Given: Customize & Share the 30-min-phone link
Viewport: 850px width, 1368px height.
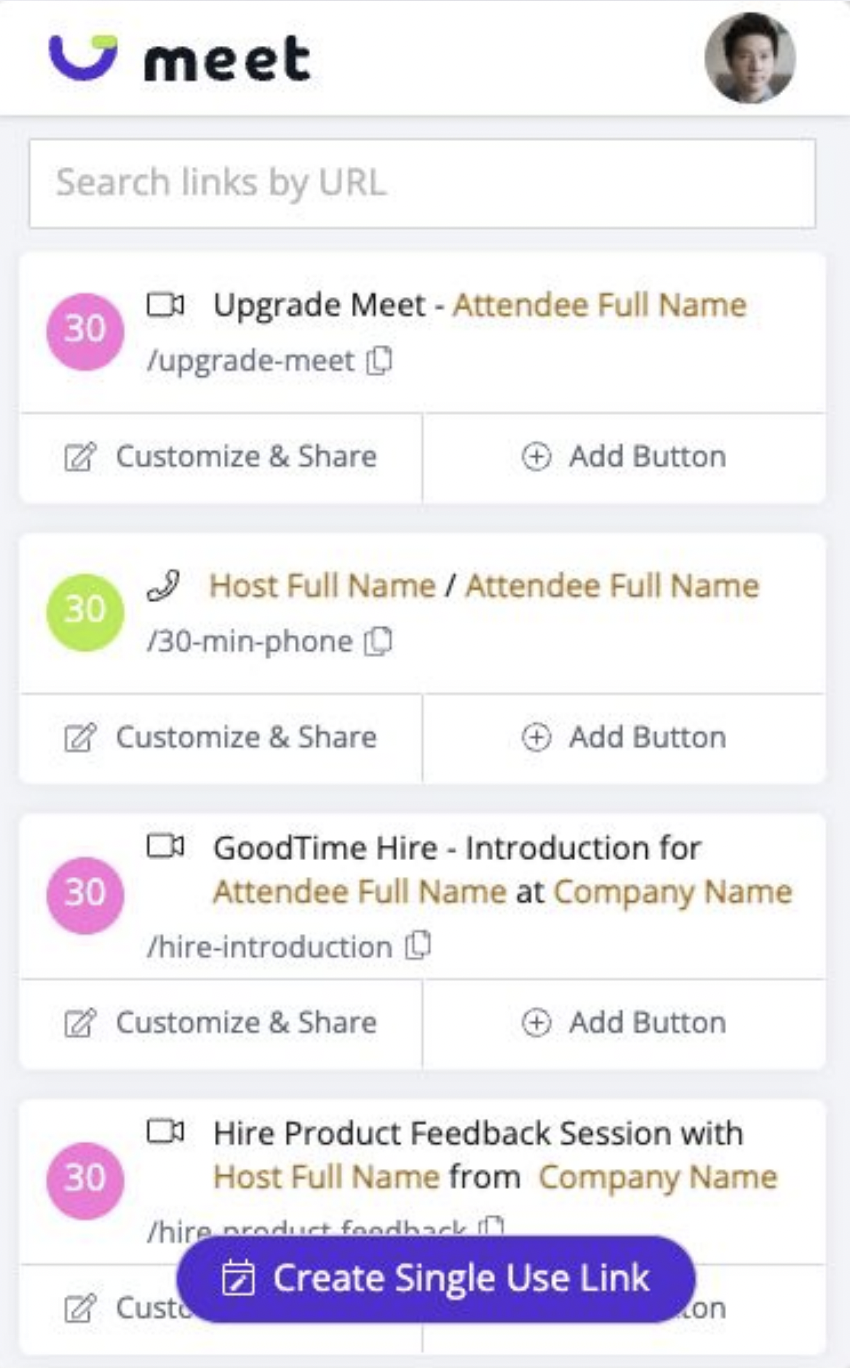Looking at the screenshot, I should tap(221, 738).
